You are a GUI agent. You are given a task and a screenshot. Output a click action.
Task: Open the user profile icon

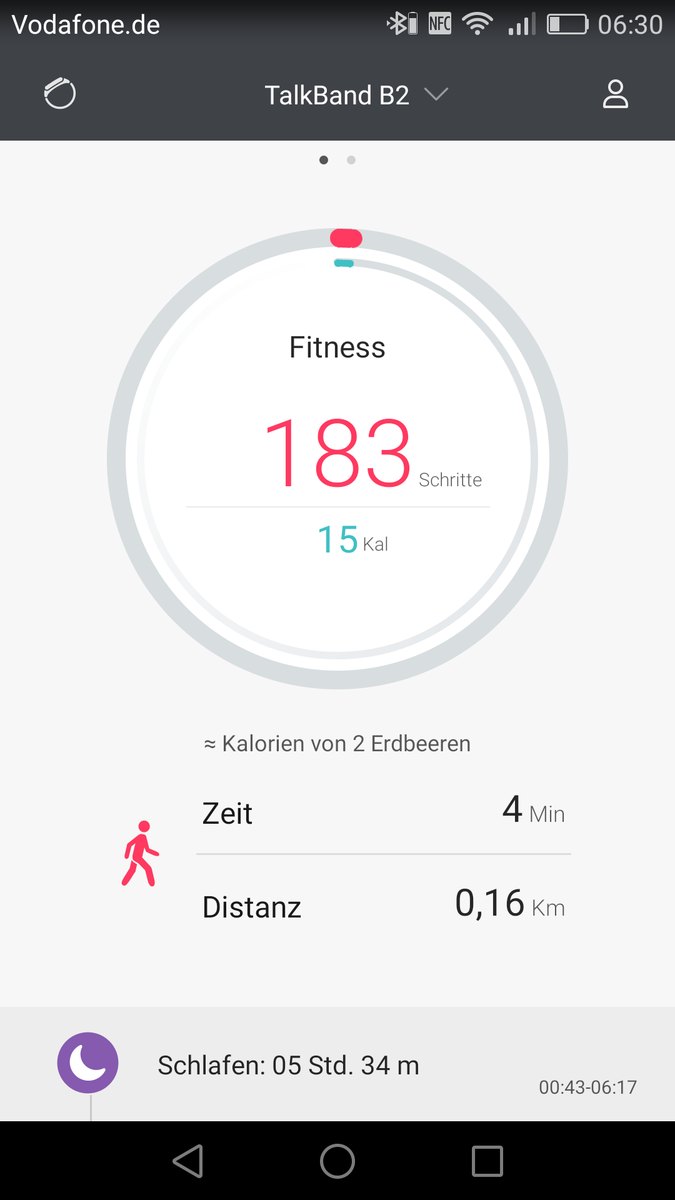coord(615,94)
